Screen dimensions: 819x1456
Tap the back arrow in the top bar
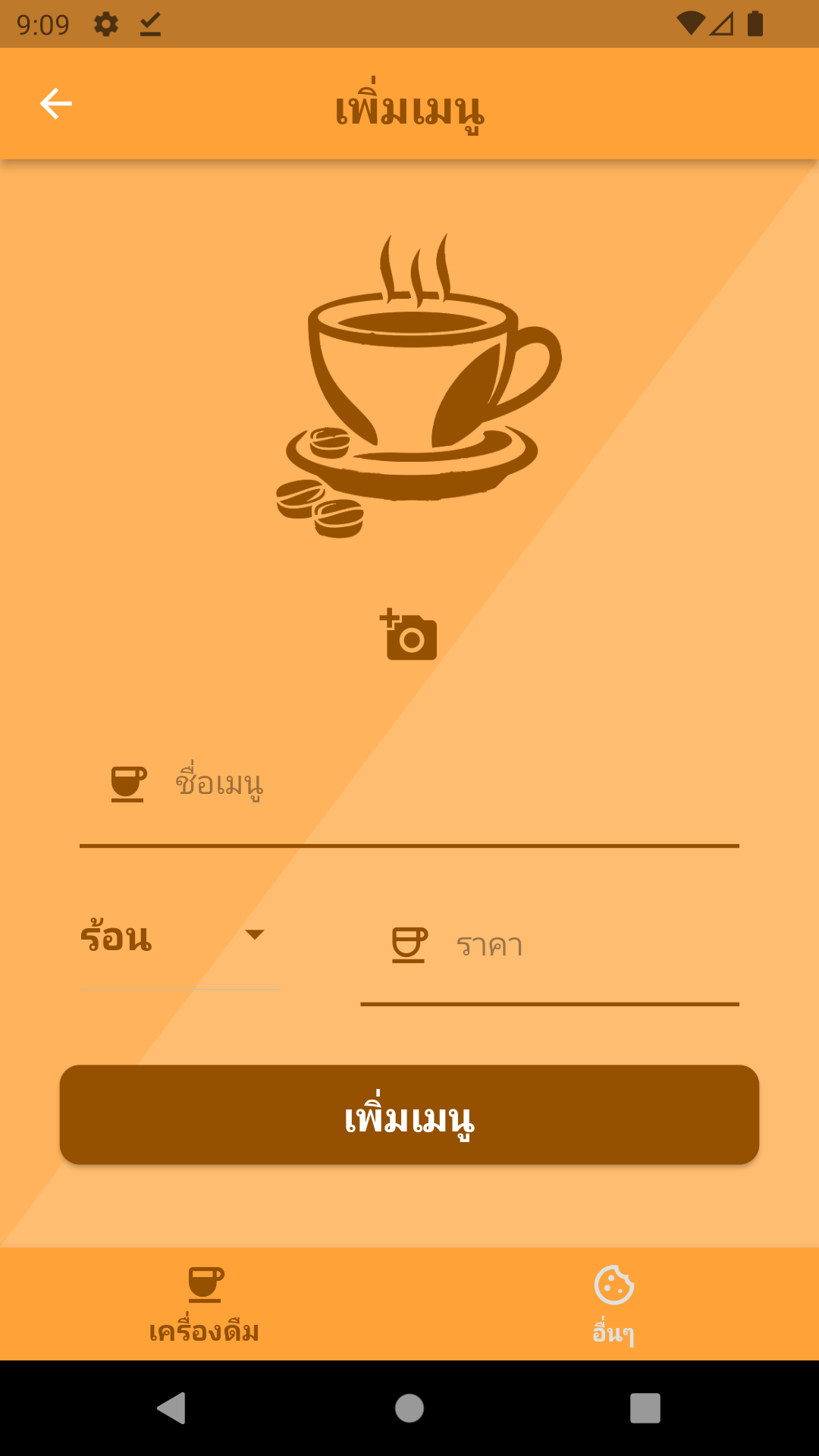pyautogui.click(x=55, y=103)
